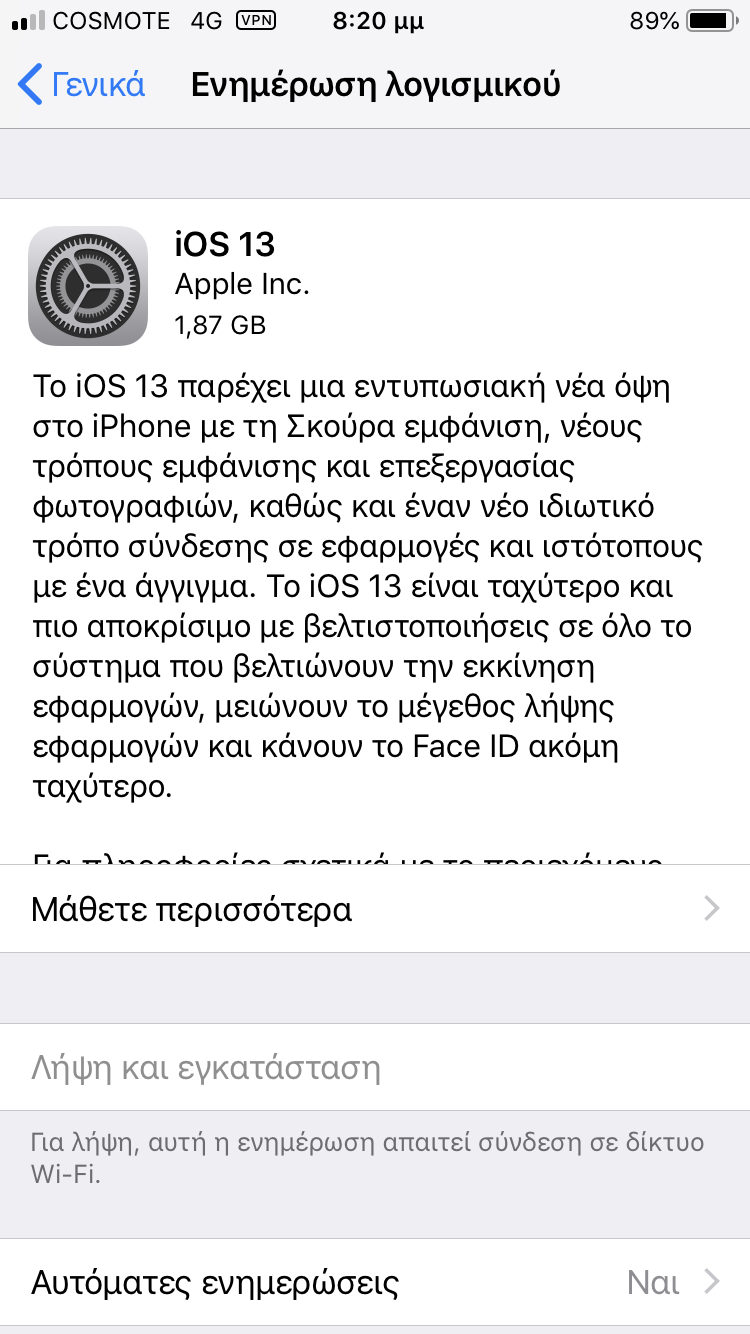The image size is (750, 1334).
Task: Tap Λήψη και εγκατάσταση
Action: point(375,1068)
